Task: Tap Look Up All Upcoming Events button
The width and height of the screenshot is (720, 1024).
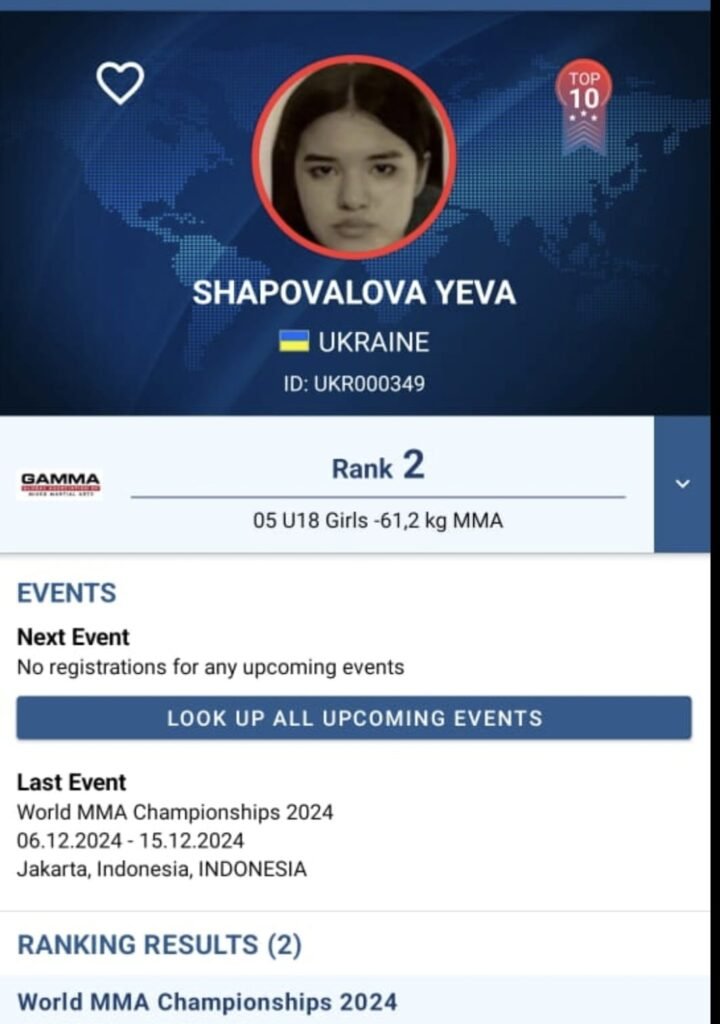Action: [354, 718]
